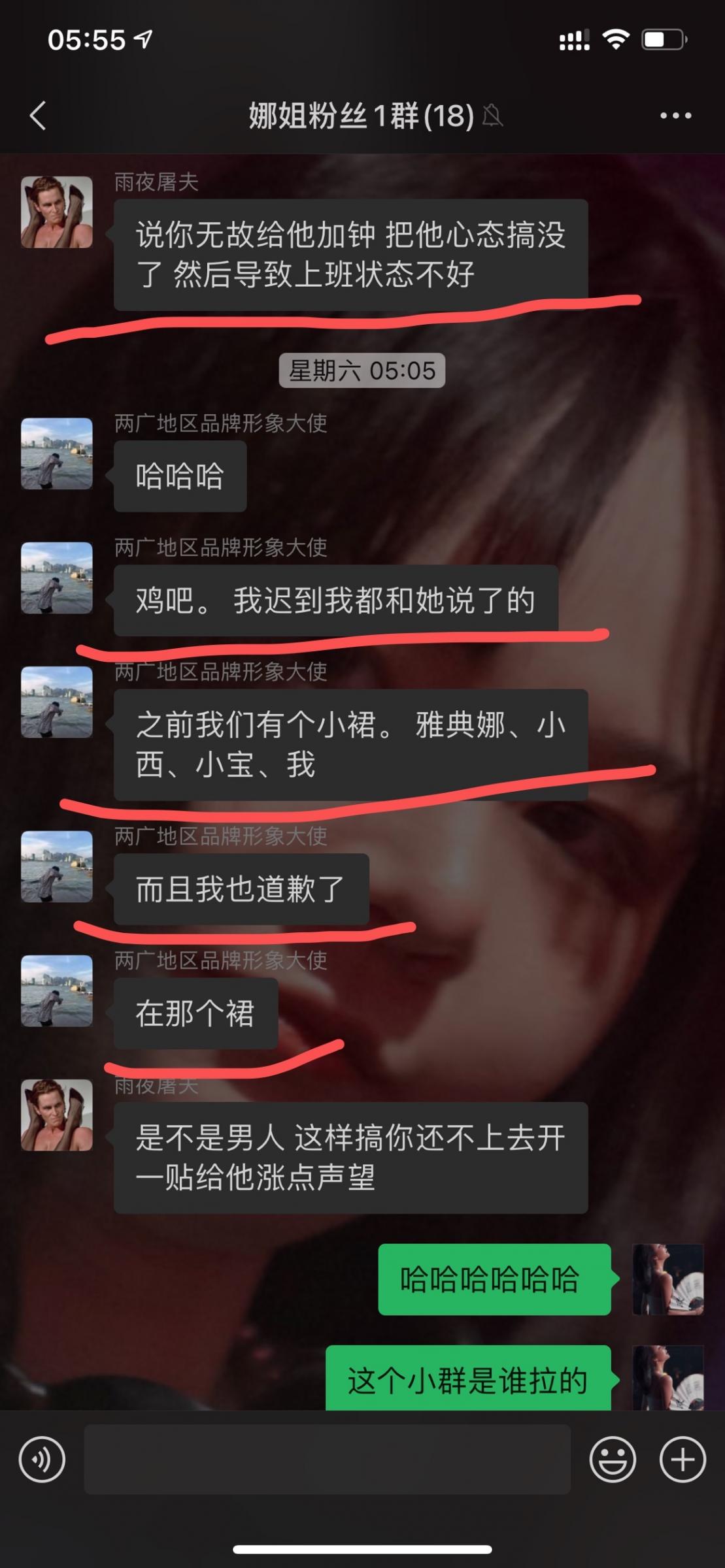Screen dimensions: 725x1568
Task: Open my own avatar beside the 哈哈哈哈哈哈 message
Action: click(668, 1279)
